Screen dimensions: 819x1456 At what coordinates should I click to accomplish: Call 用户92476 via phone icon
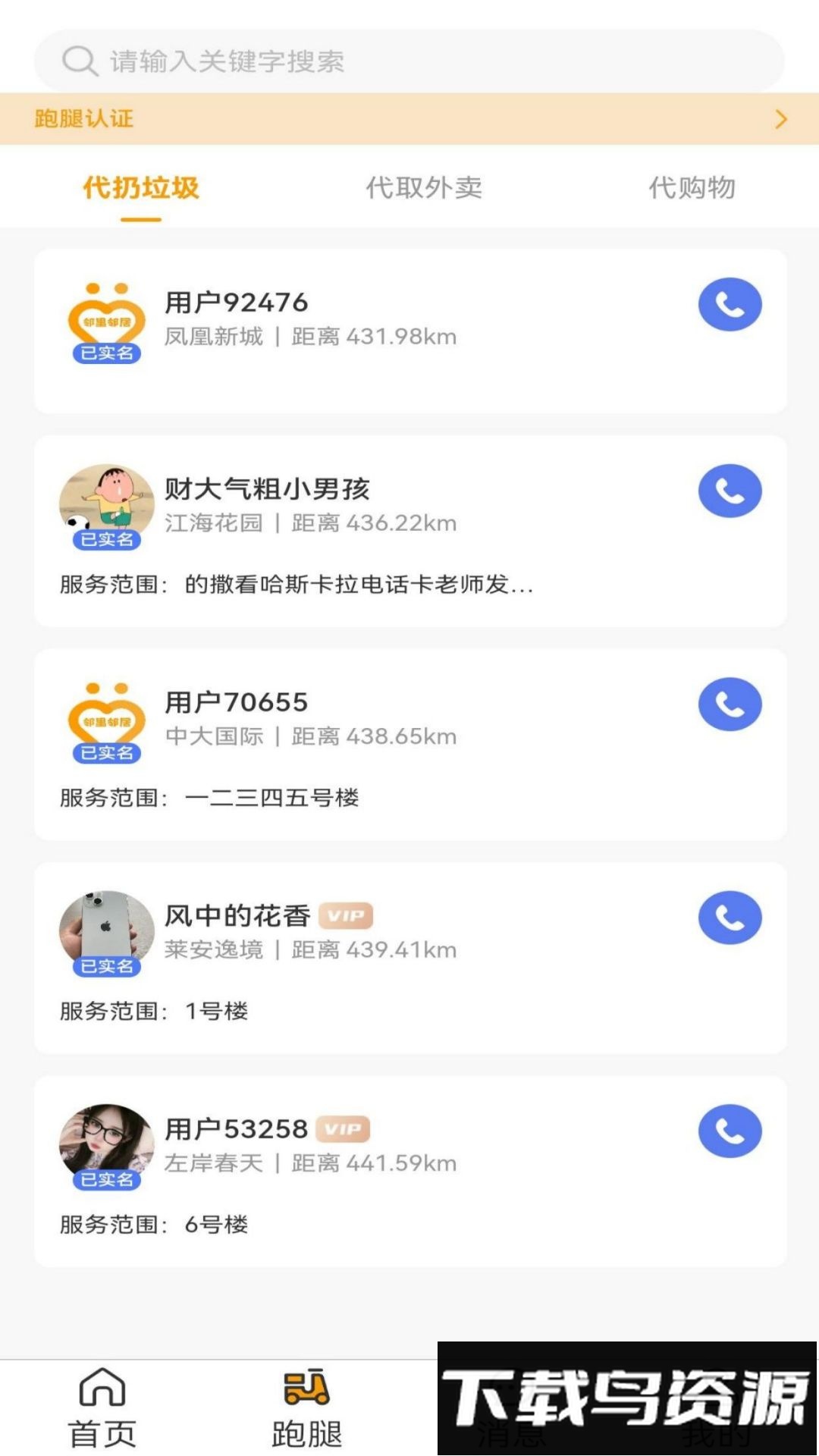click(730, 305)
